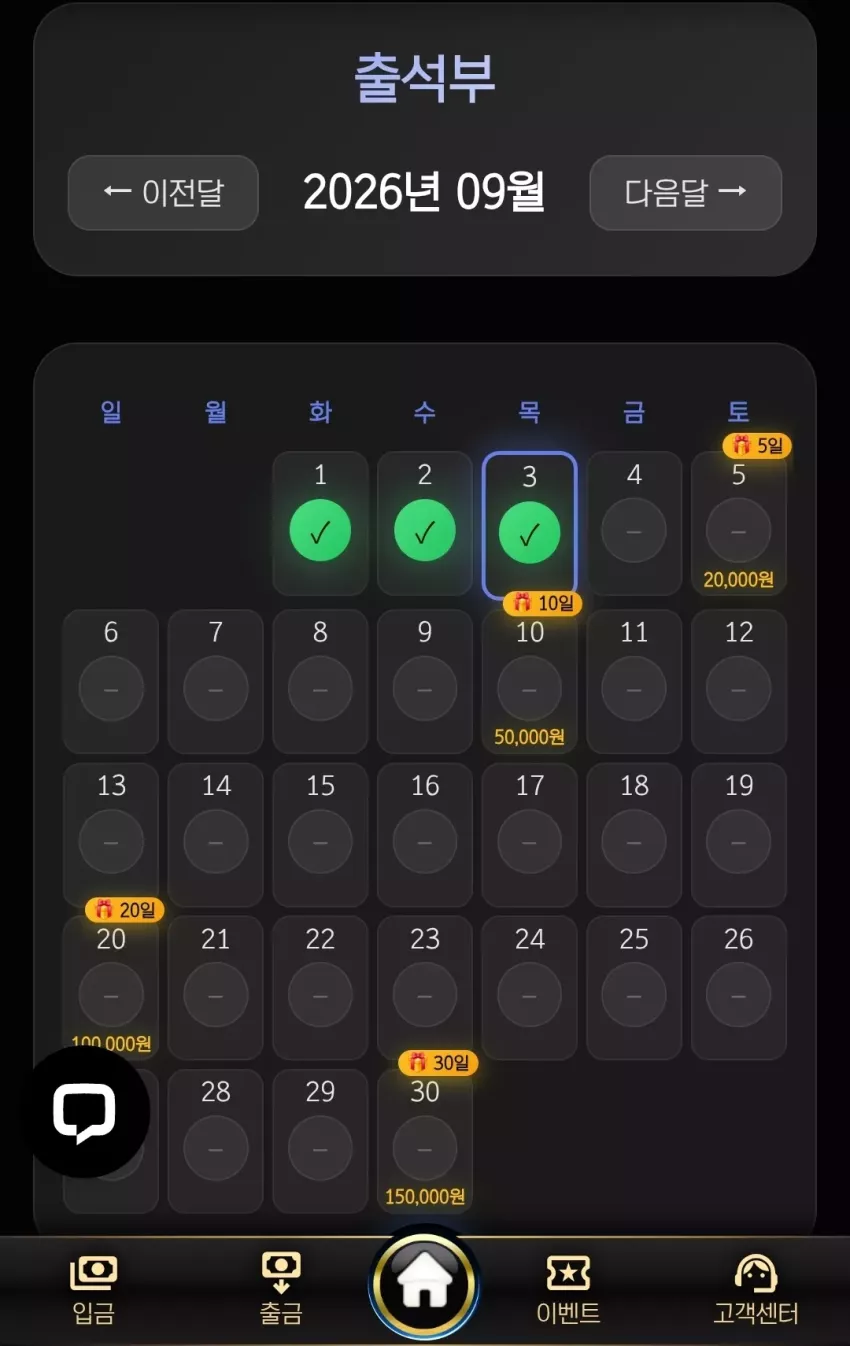Switch to the 이벤트 tab

(568, 1291)
